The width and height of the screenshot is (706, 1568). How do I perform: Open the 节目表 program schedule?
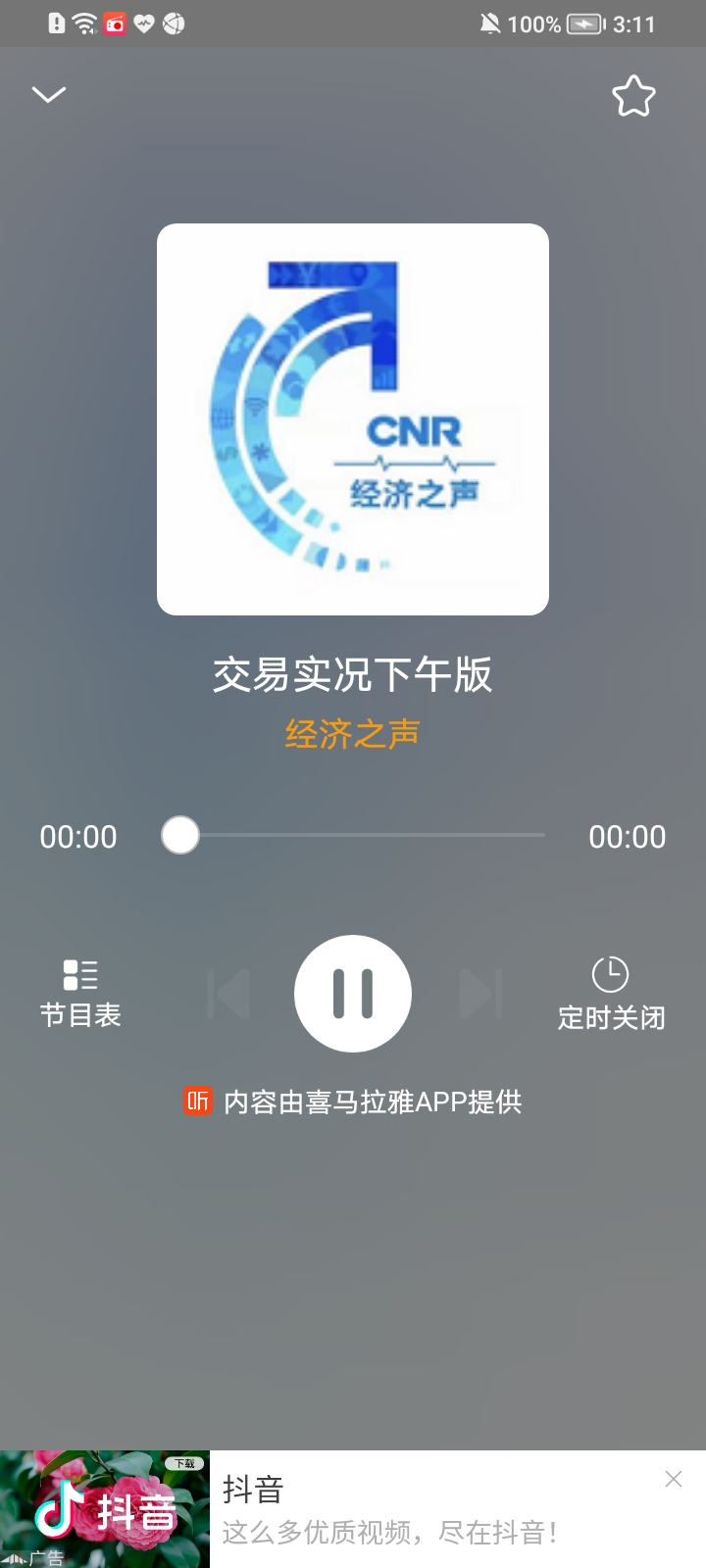(80, 993)
